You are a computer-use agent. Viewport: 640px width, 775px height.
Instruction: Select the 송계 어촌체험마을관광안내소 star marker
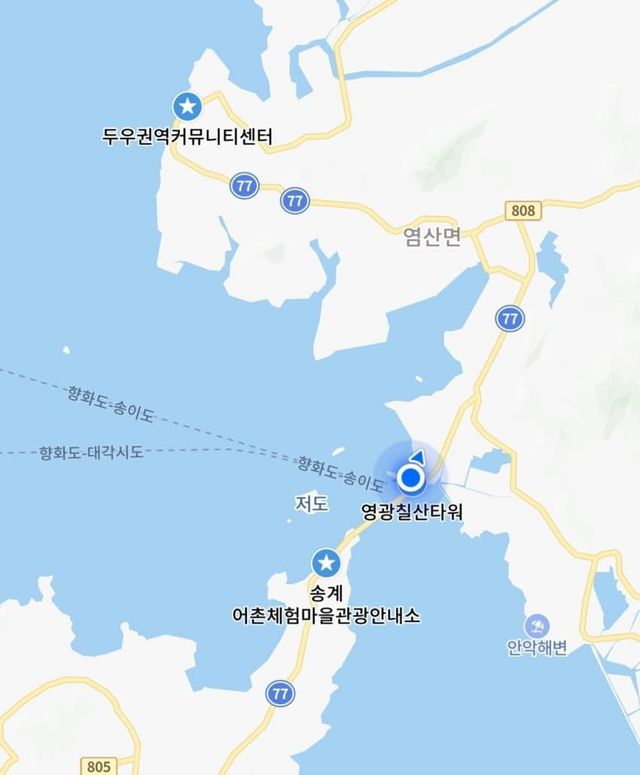[x=325, y=562]
